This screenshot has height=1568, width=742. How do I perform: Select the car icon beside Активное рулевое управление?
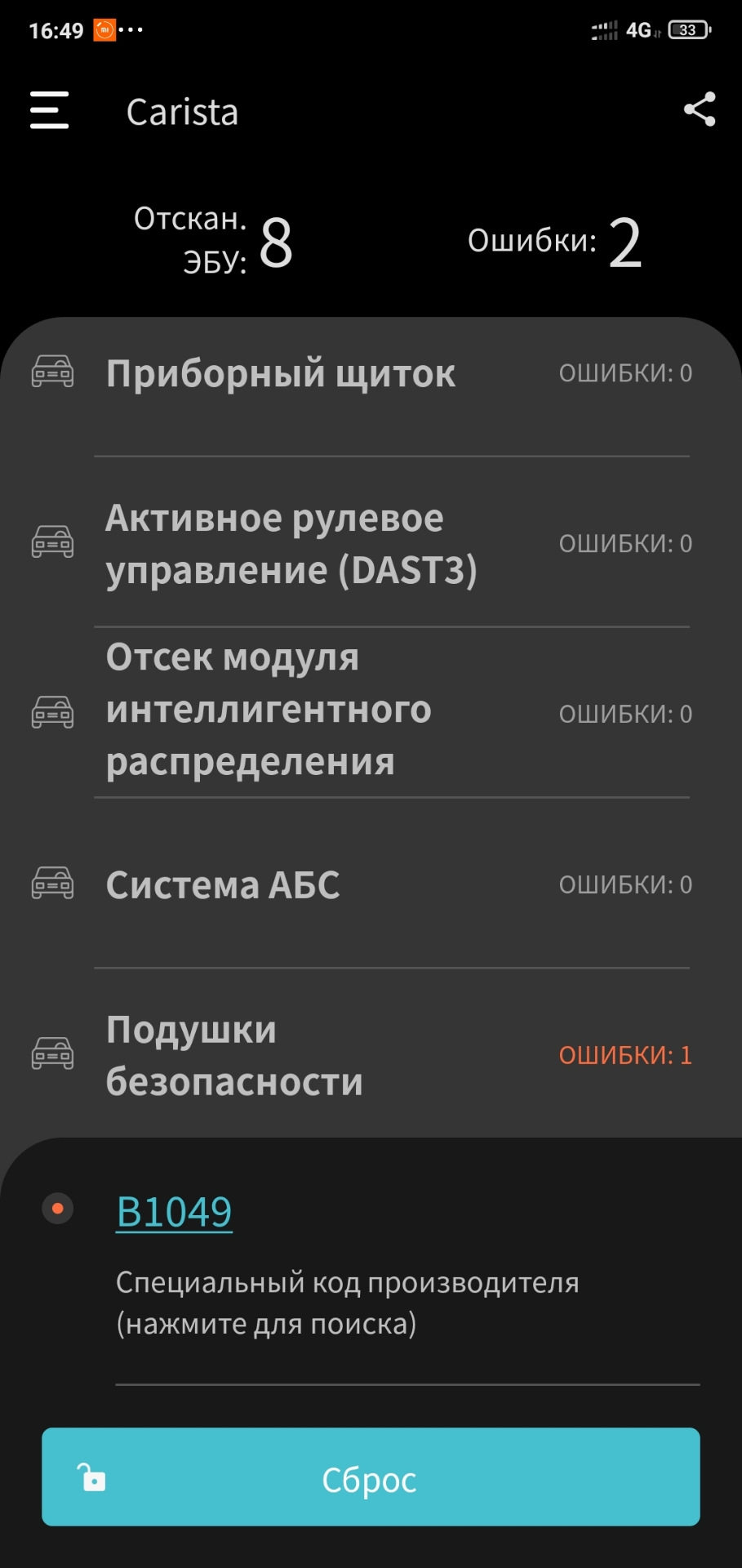click(x=52, y=541)
